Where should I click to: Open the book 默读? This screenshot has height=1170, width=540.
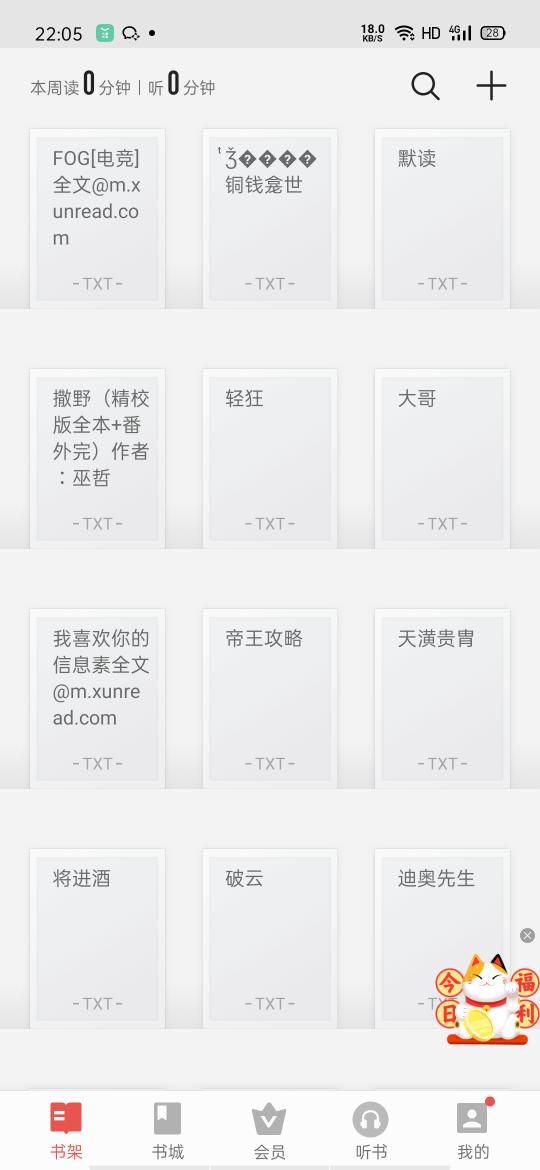point(442,219)
